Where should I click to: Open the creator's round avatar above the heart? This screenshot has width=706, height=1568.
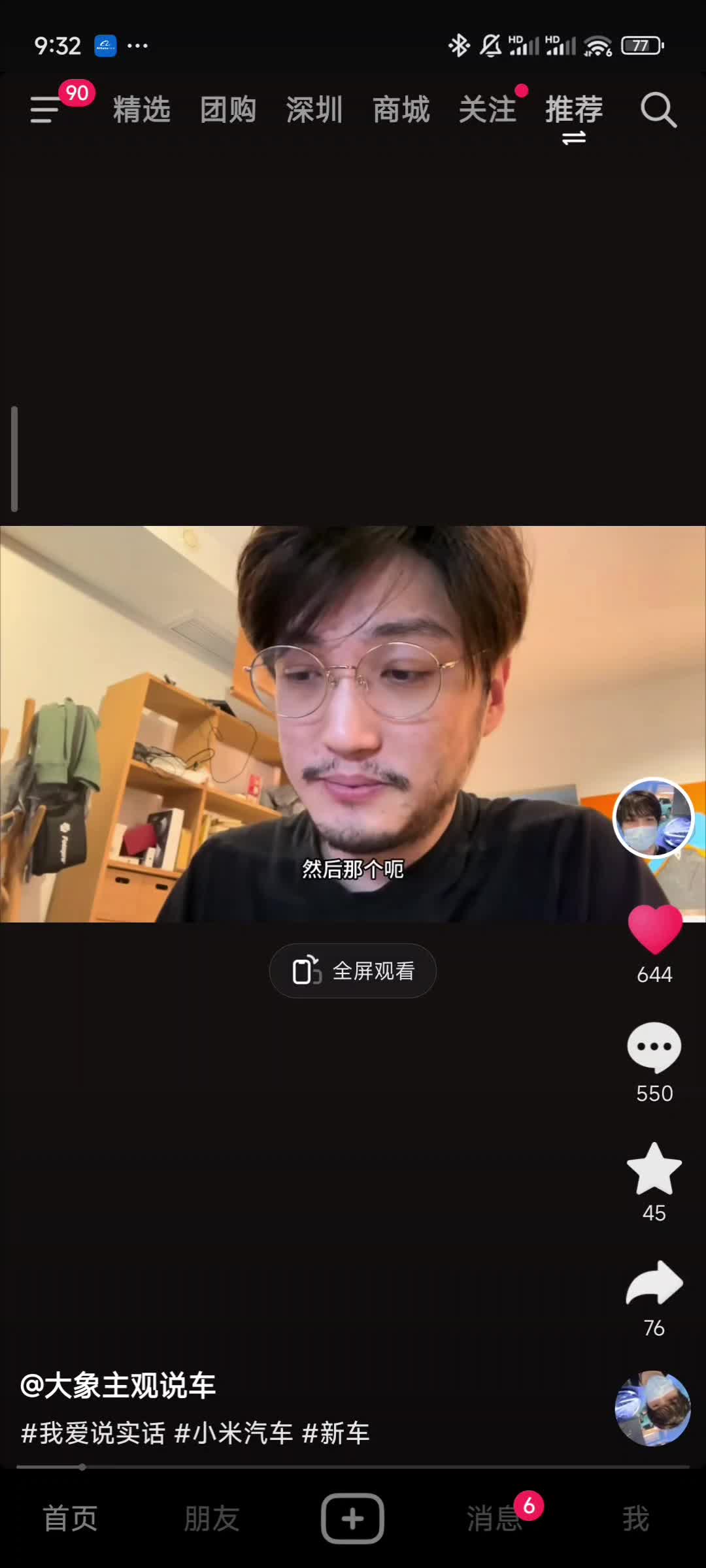click(x=652, y=817)
